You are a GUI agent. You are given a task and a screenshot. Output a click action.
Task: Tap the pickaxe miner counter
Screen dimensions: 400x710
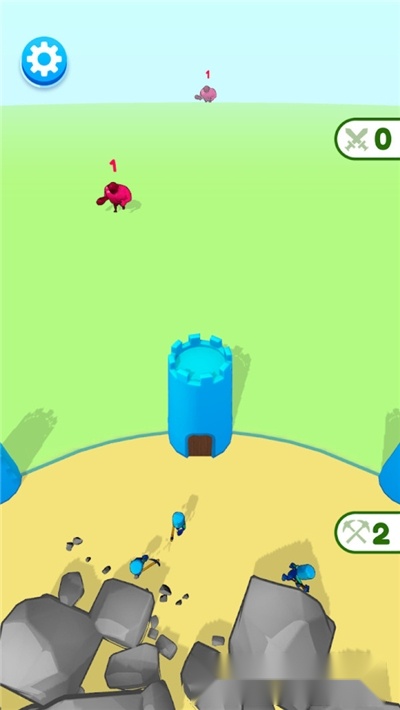(368, 532)
